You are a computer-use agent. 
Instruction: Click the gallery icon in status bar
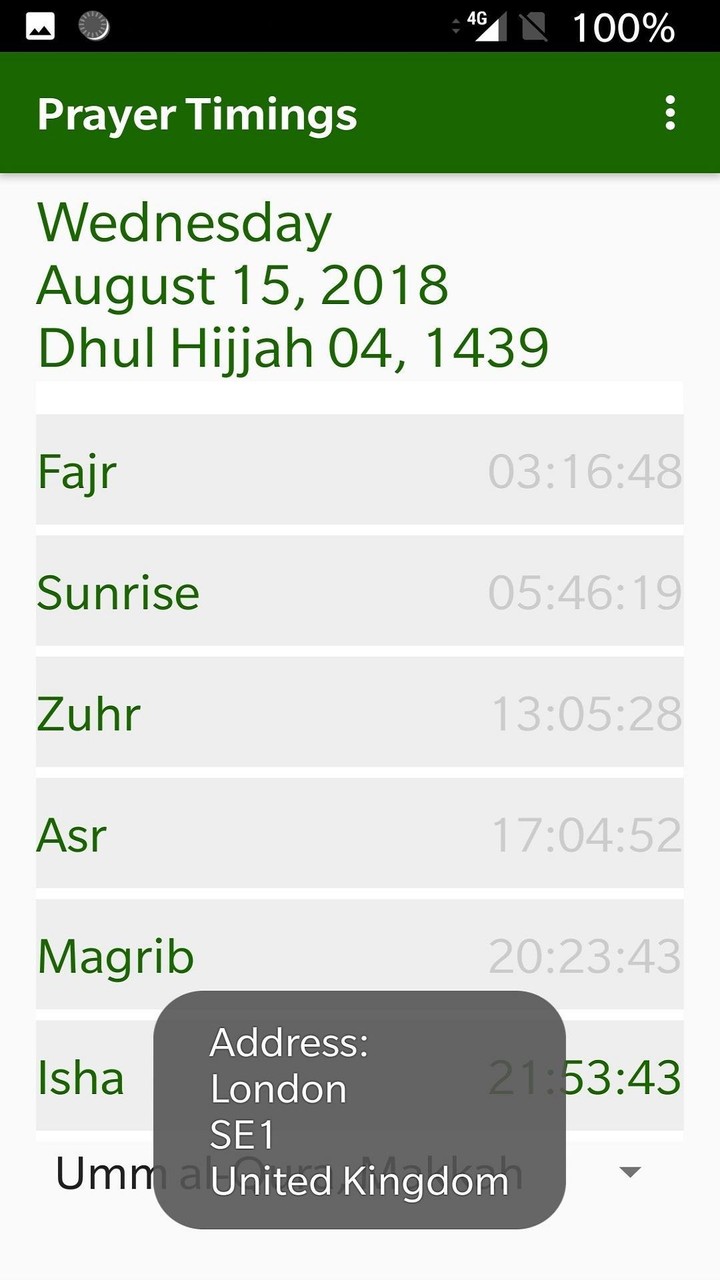click(40, 25)
